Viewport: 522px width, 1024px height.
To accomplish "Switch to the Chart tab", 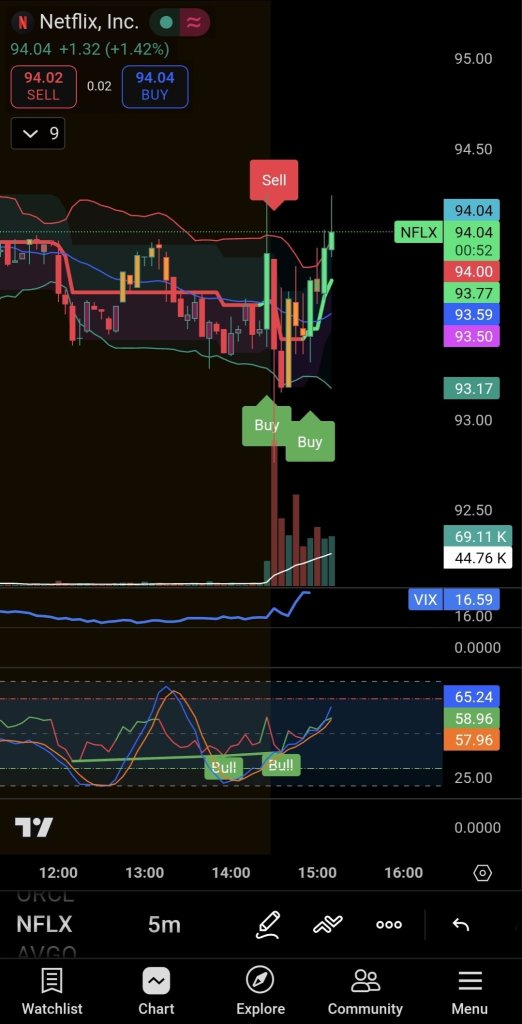I will tap(156, 991).
